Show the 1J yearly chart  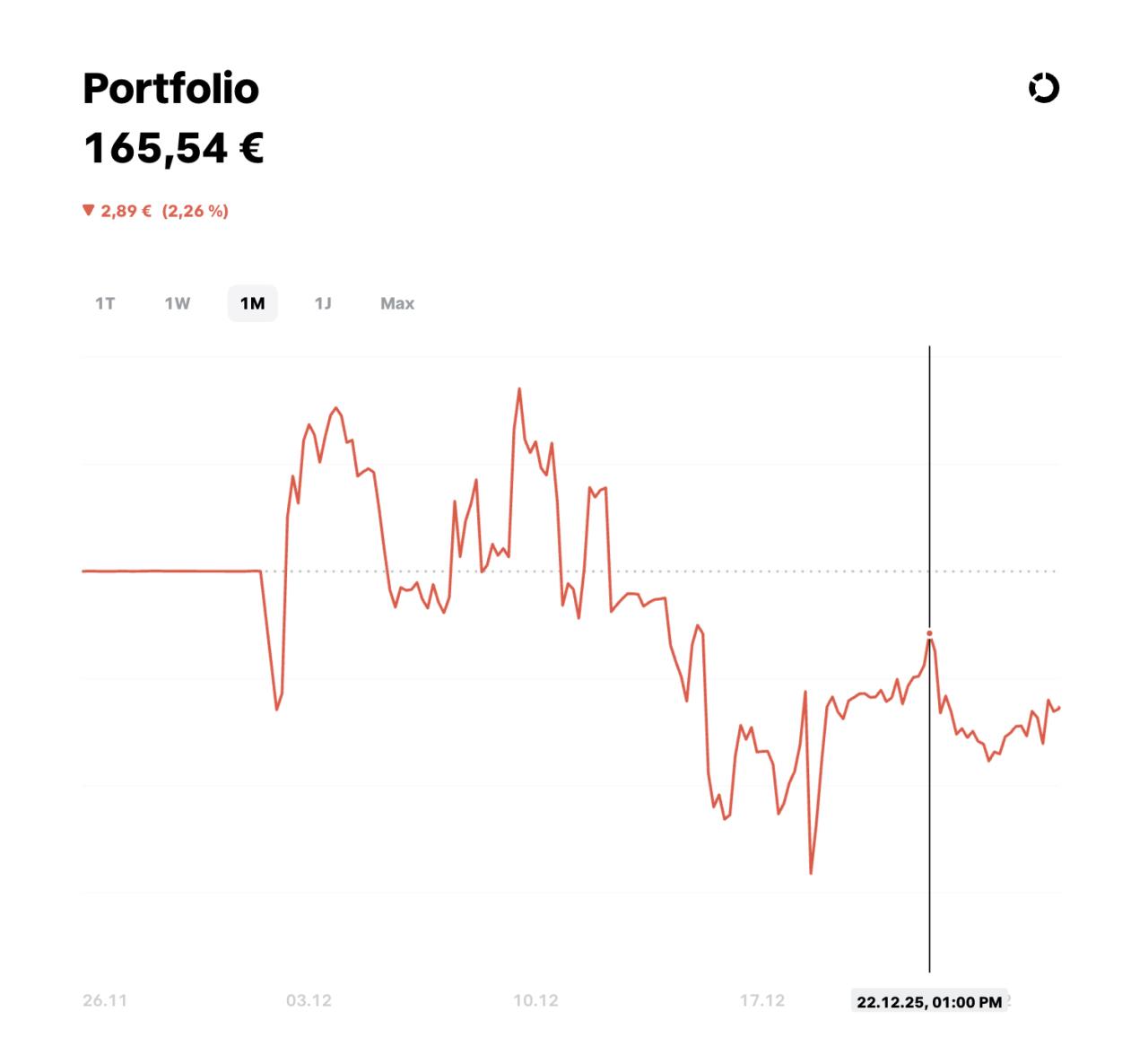[323, 303]
